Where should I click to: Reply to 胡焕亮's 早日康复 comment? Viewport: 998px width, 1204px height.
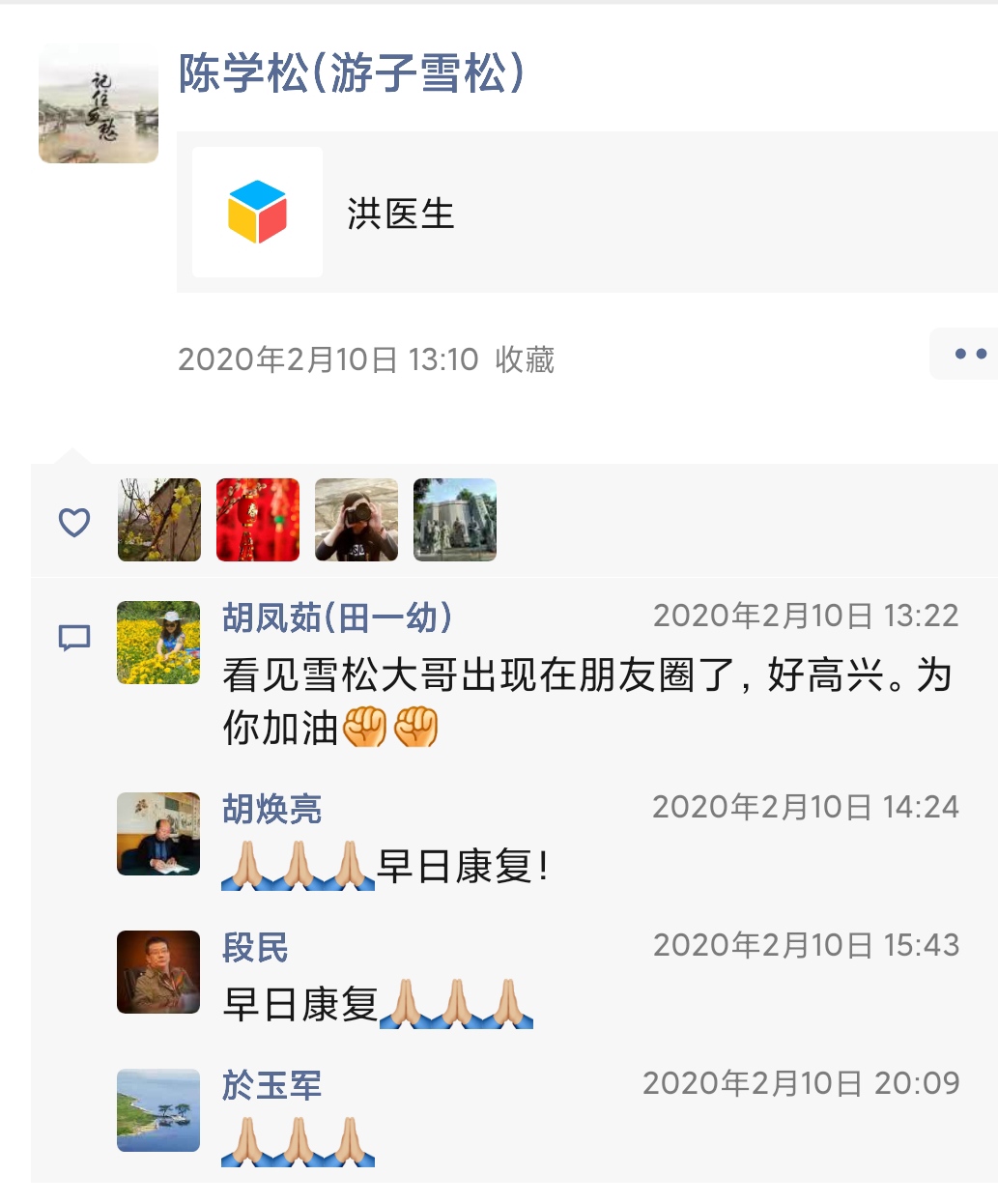[x=464, y=866]
